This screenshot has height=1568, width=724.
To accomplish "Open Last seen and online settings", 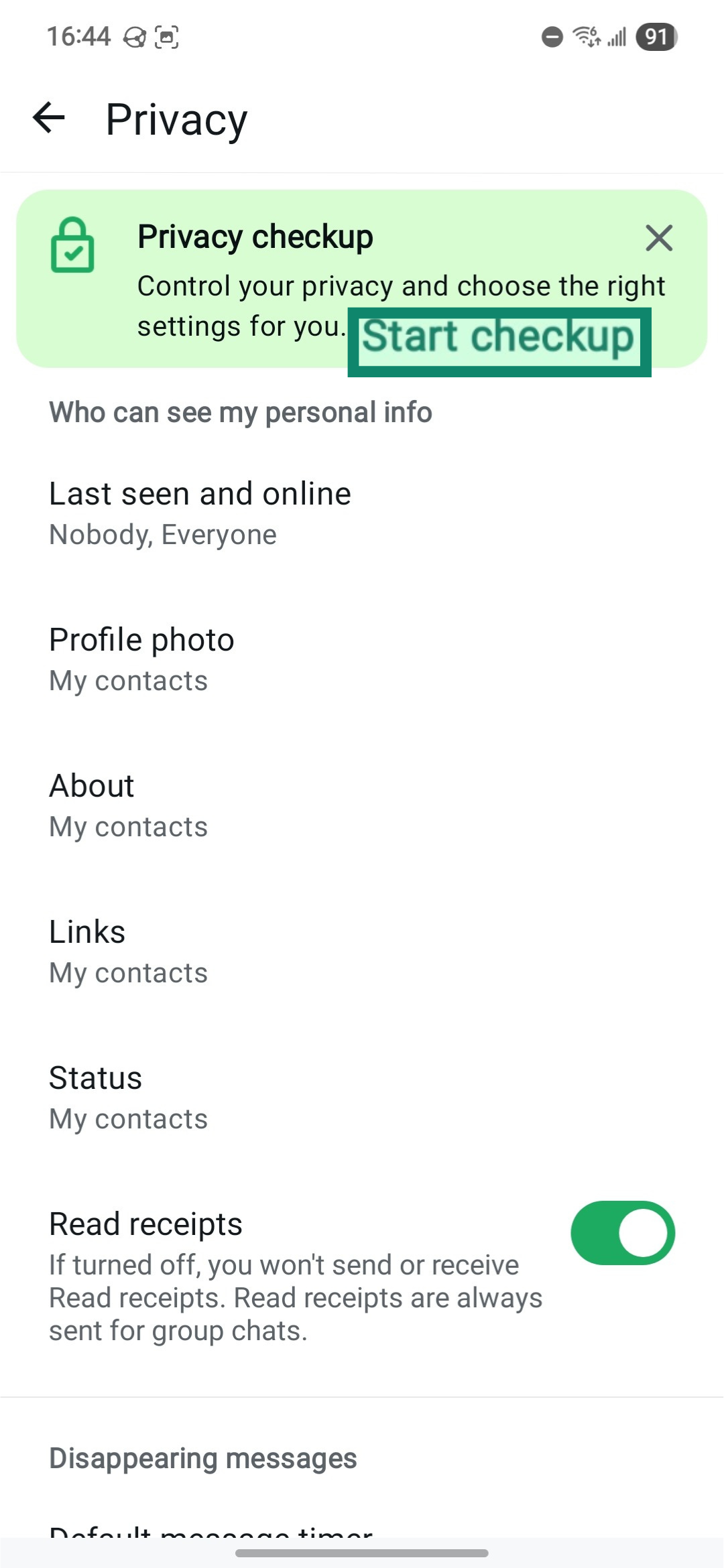I will (x=200, y=512).
